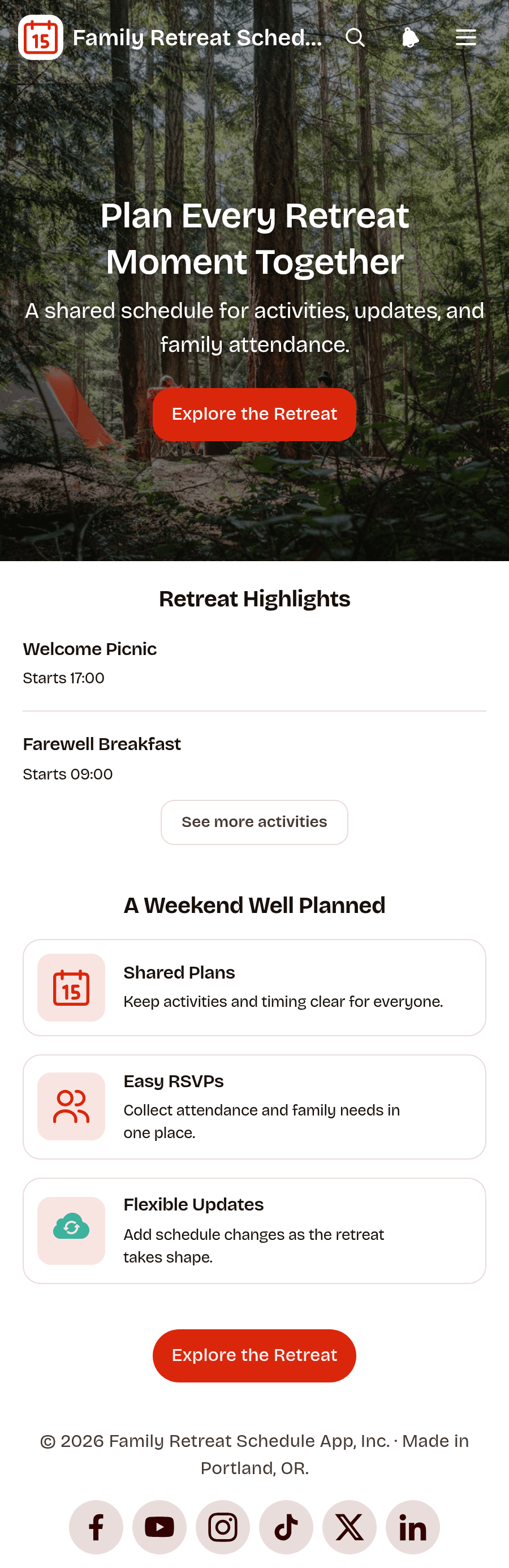Image resolution: width=509 pixels, height=1568 pixels.
Task: Open the Instagram profile link
Action: click(223, 1527)
